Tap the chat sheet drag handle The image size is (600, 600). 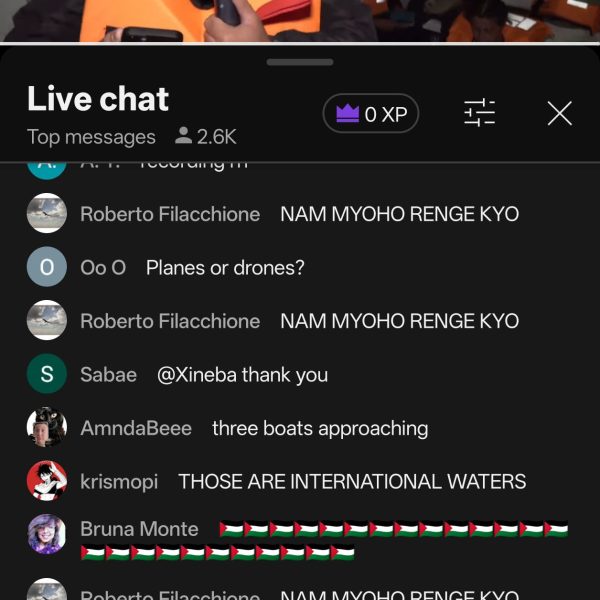tap(300, 62)
